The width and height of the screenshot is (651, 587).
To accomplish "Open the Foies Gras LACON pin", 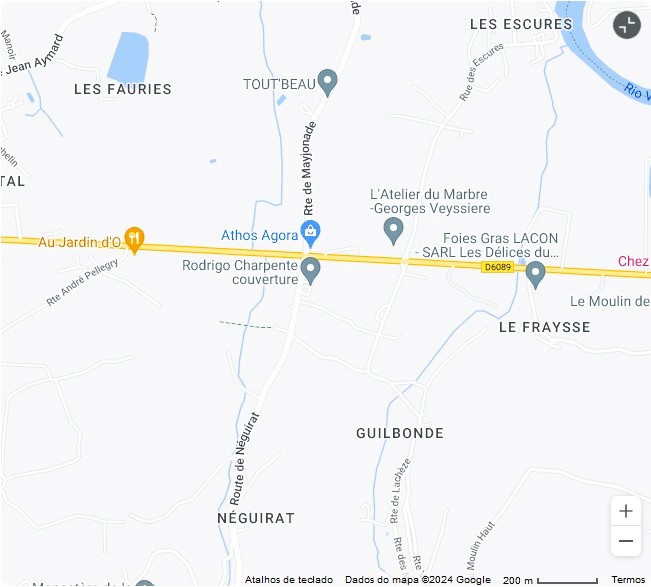I will pos(535,272).
